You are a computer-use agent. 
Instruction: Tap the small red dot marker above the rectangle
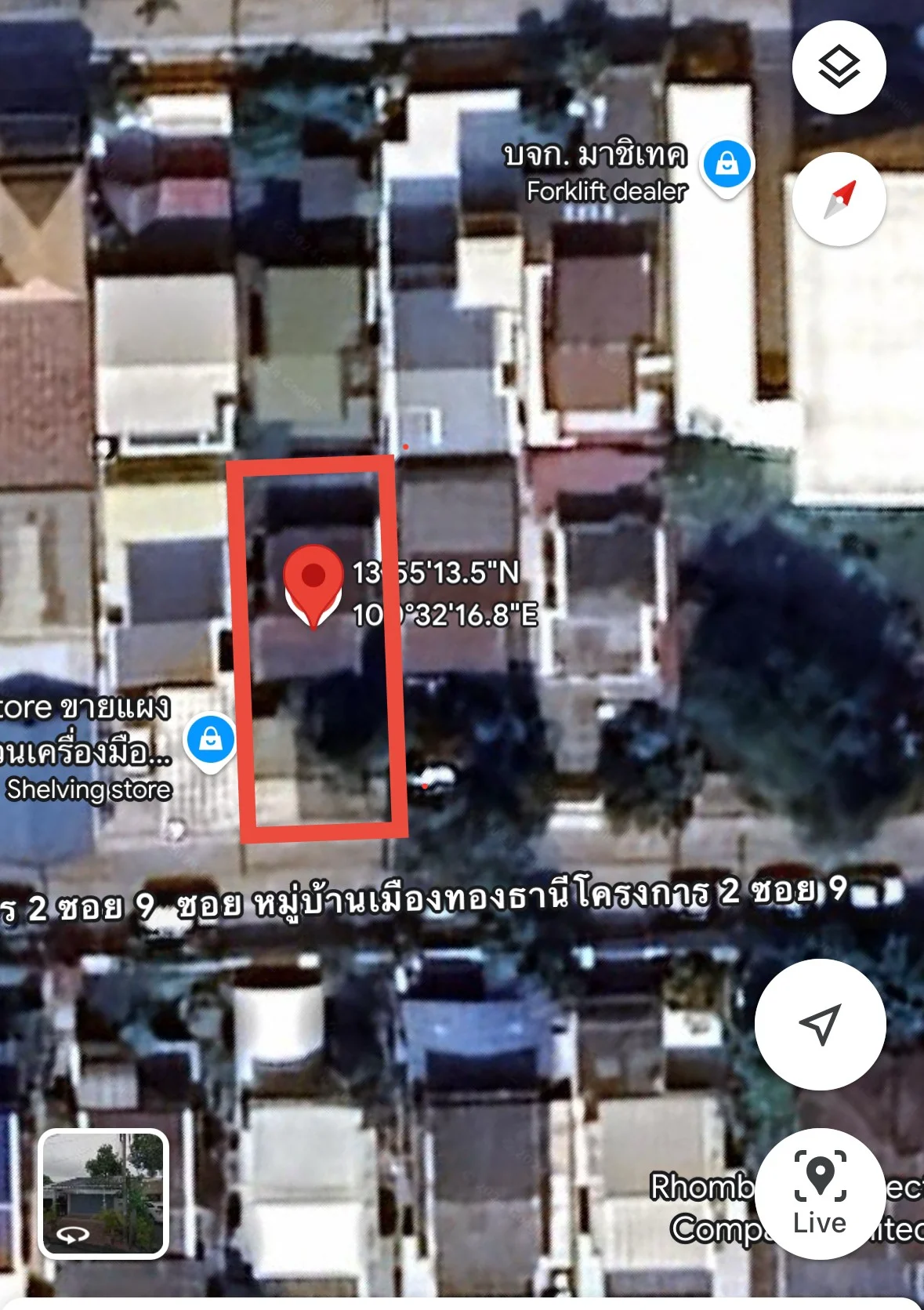[406, 445]
